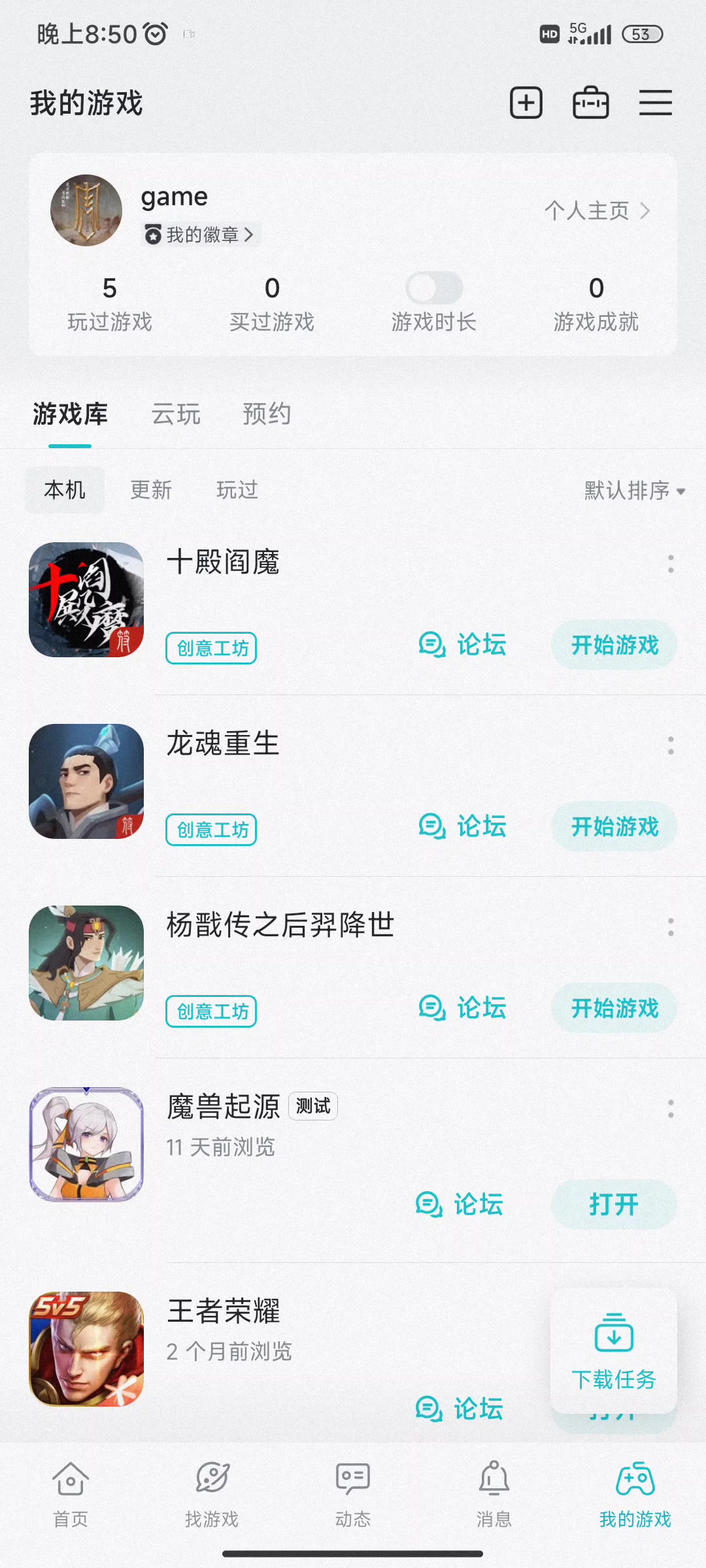Tap the add (plus) icon in header
The image size is (706, 1568).
(x=526, y=103)
